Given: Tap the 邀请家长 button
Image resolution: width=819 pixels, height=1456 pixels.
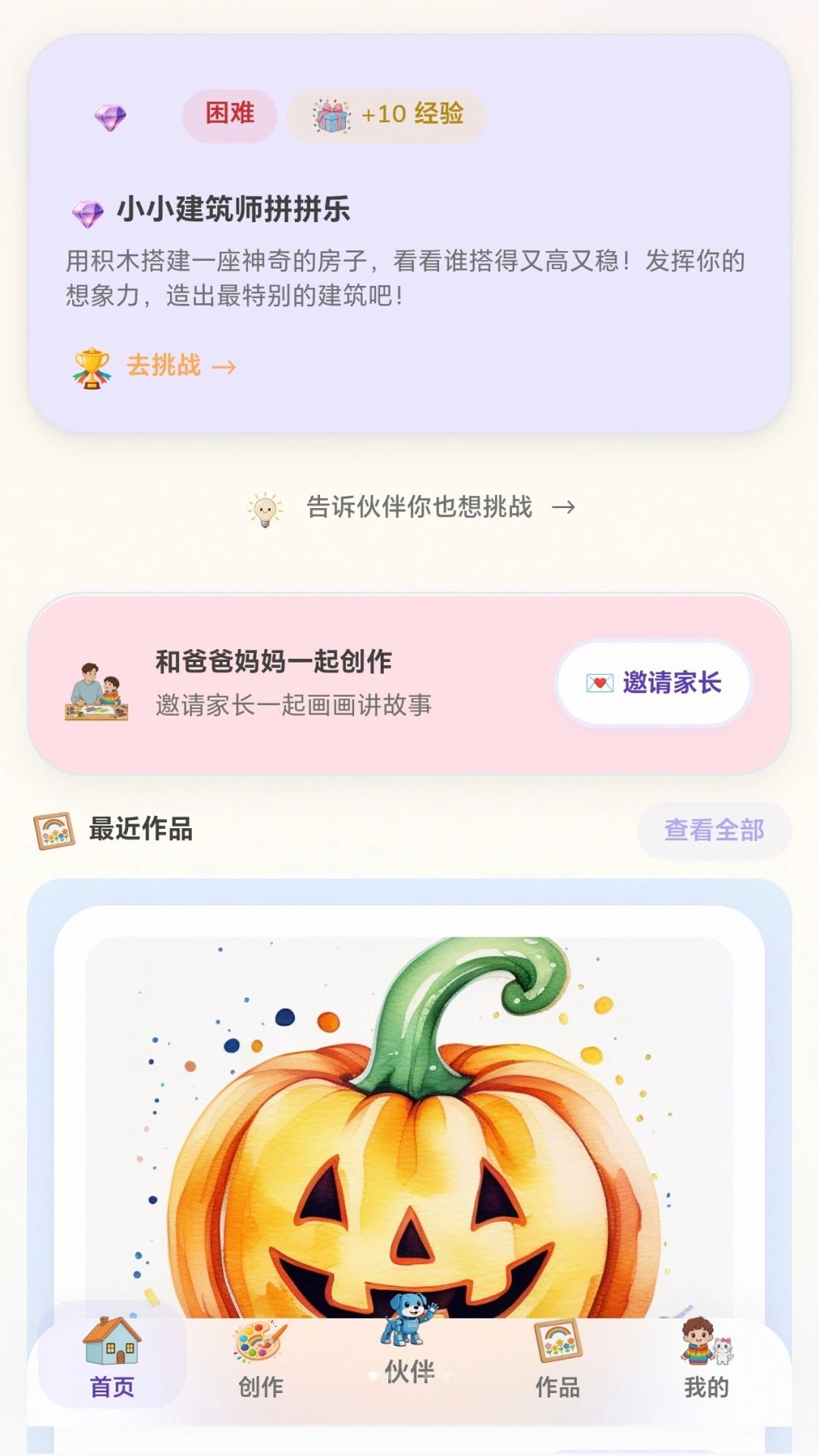Looking at the screenshot, I should click(x=654, y=683).
